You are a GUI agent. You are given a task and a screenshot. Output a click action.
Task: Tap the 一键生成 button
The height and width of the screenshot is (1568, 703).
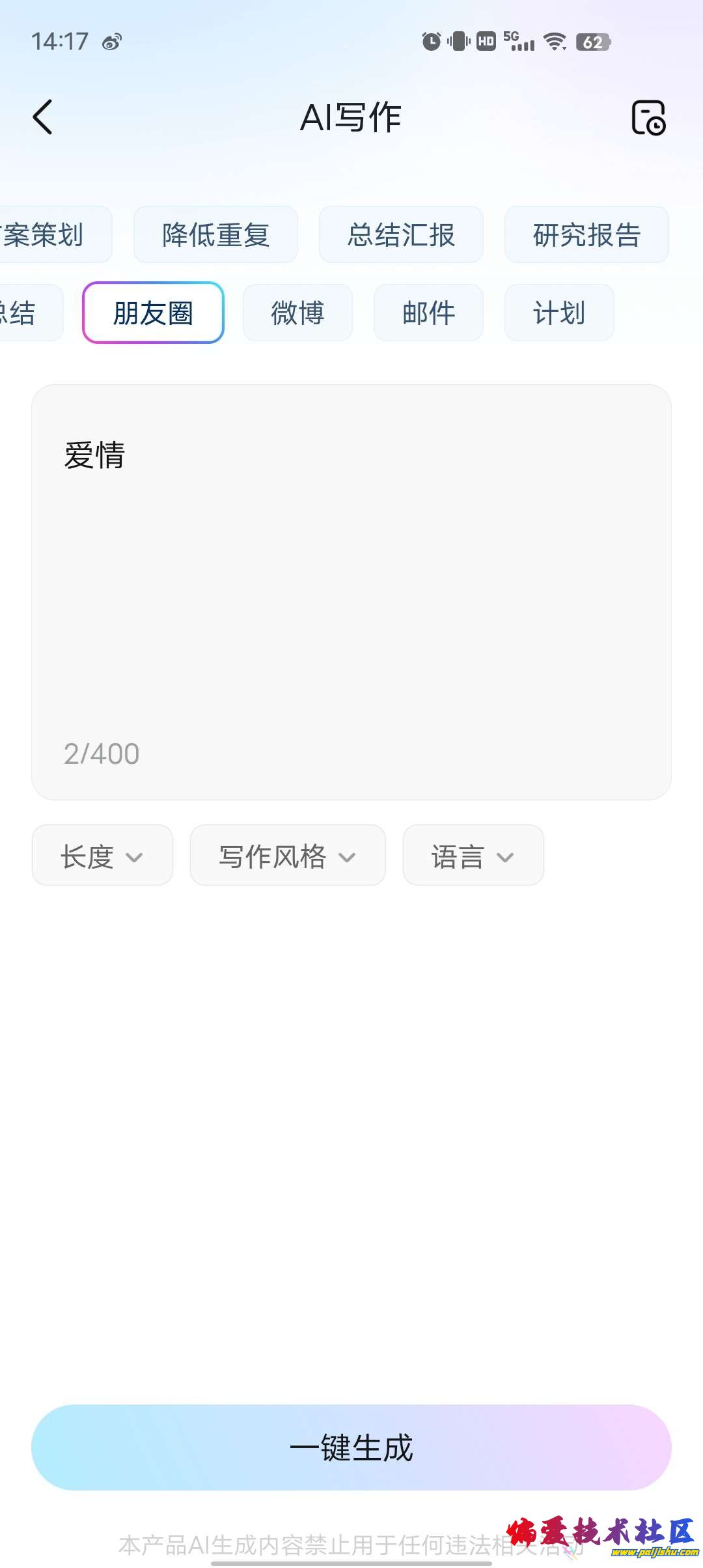pyautogui.click(x=351, y=1447)
